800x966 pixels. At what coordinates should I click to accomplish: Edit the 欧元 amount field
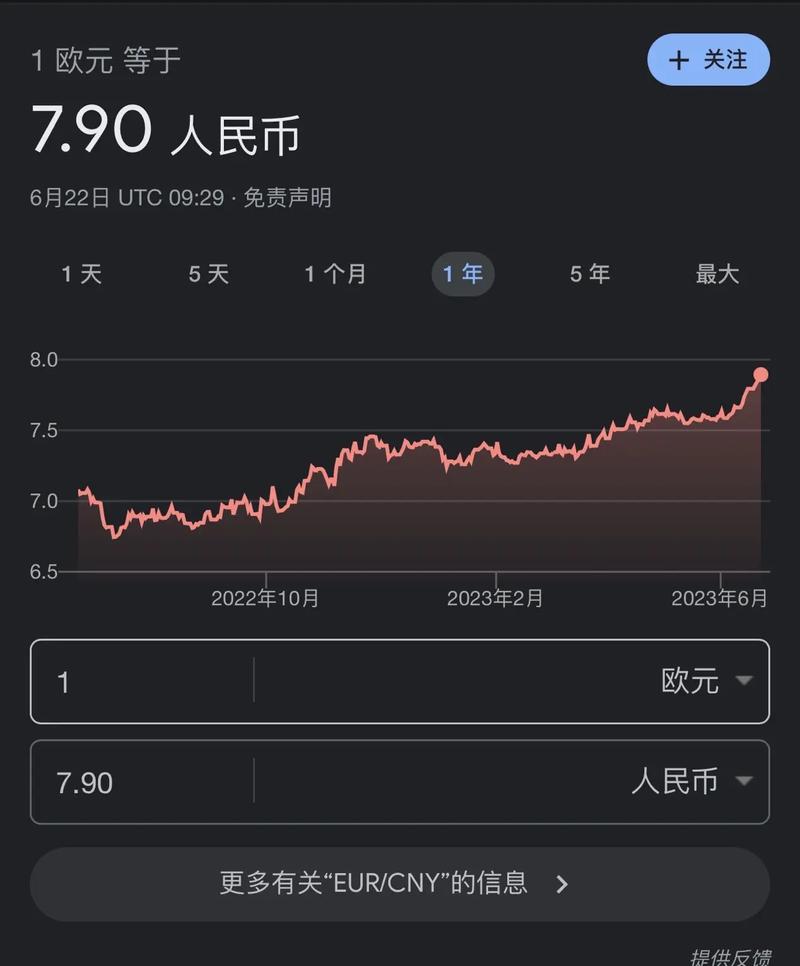[140, 682]
